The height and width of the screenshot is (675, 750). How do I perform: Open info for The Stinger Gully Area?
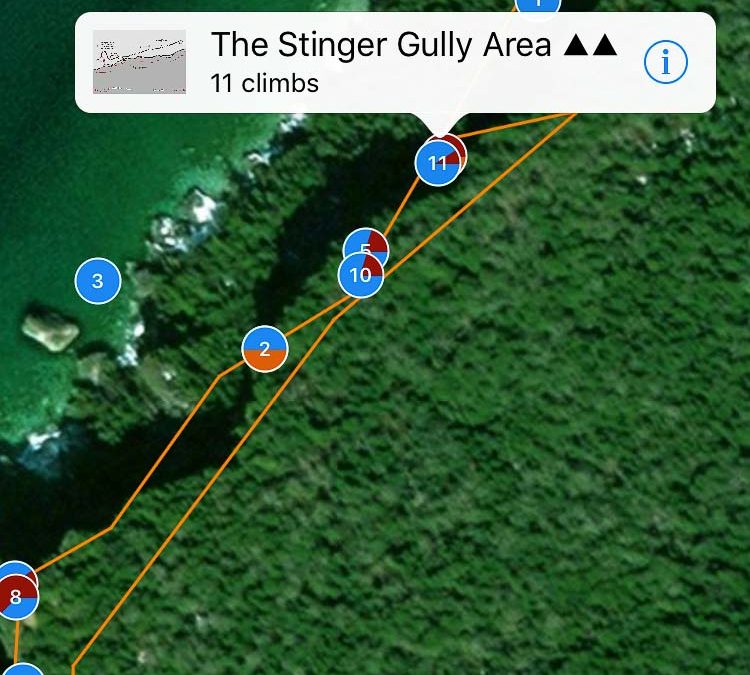coord(665,63)
